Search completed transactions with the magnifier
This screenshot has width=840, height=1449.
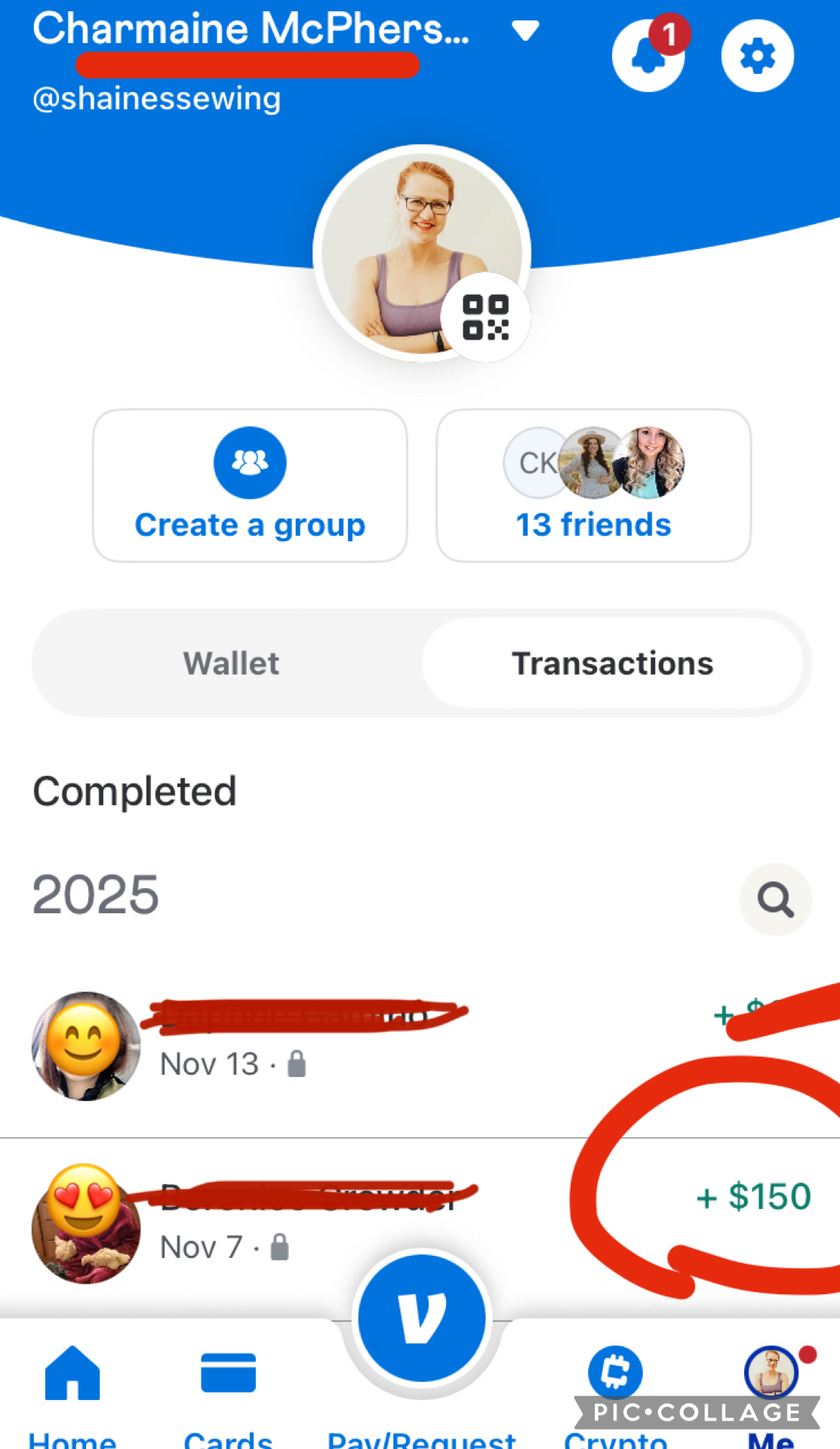pyautogui.click(x=775, y=900)
